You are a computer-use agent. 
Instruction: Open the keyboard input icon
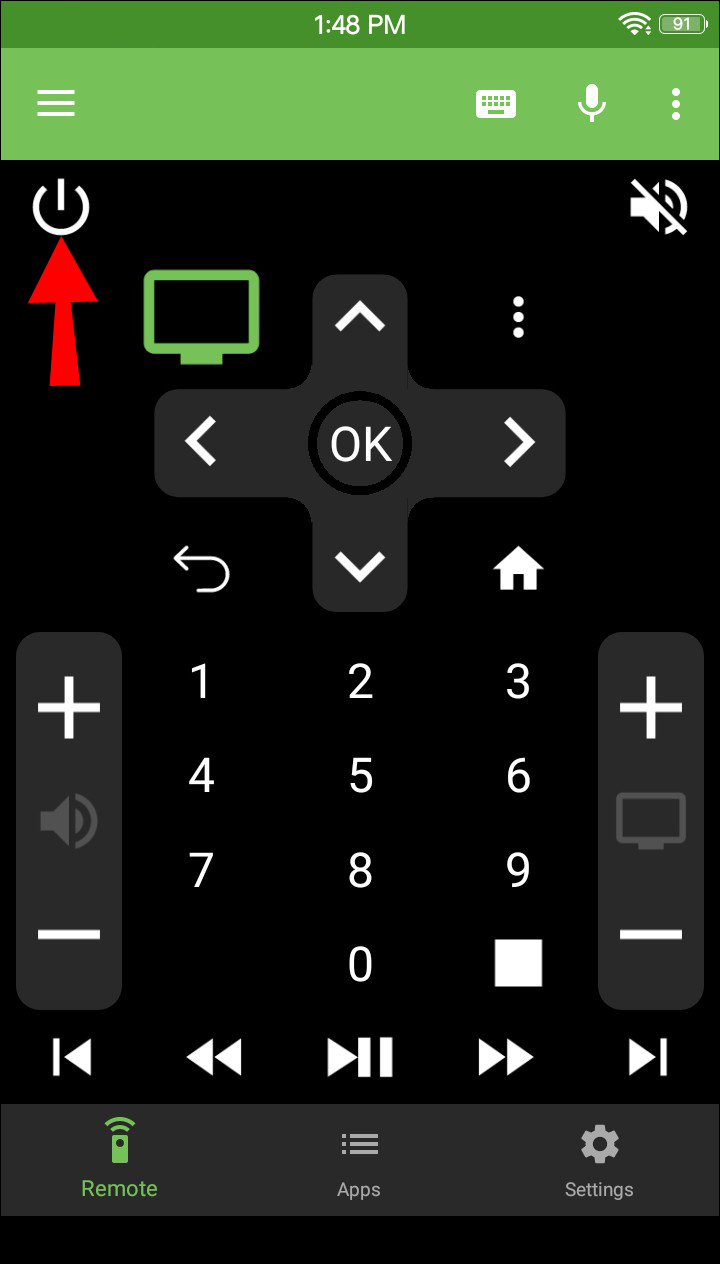coord(496,103)
